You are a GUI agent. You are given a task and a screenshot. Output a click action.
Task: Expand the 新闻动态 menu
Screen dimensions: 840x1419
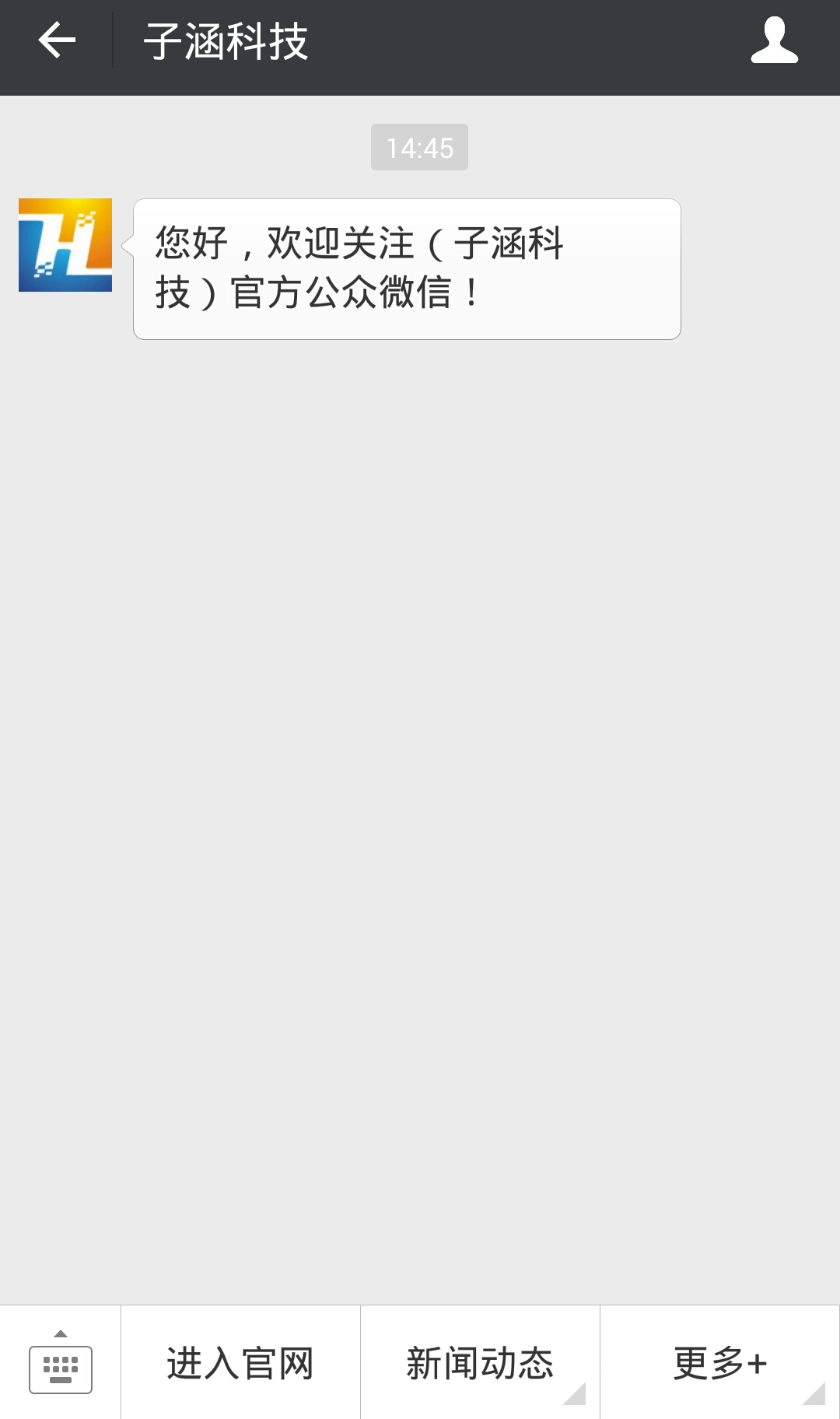tap(480, 1363)
